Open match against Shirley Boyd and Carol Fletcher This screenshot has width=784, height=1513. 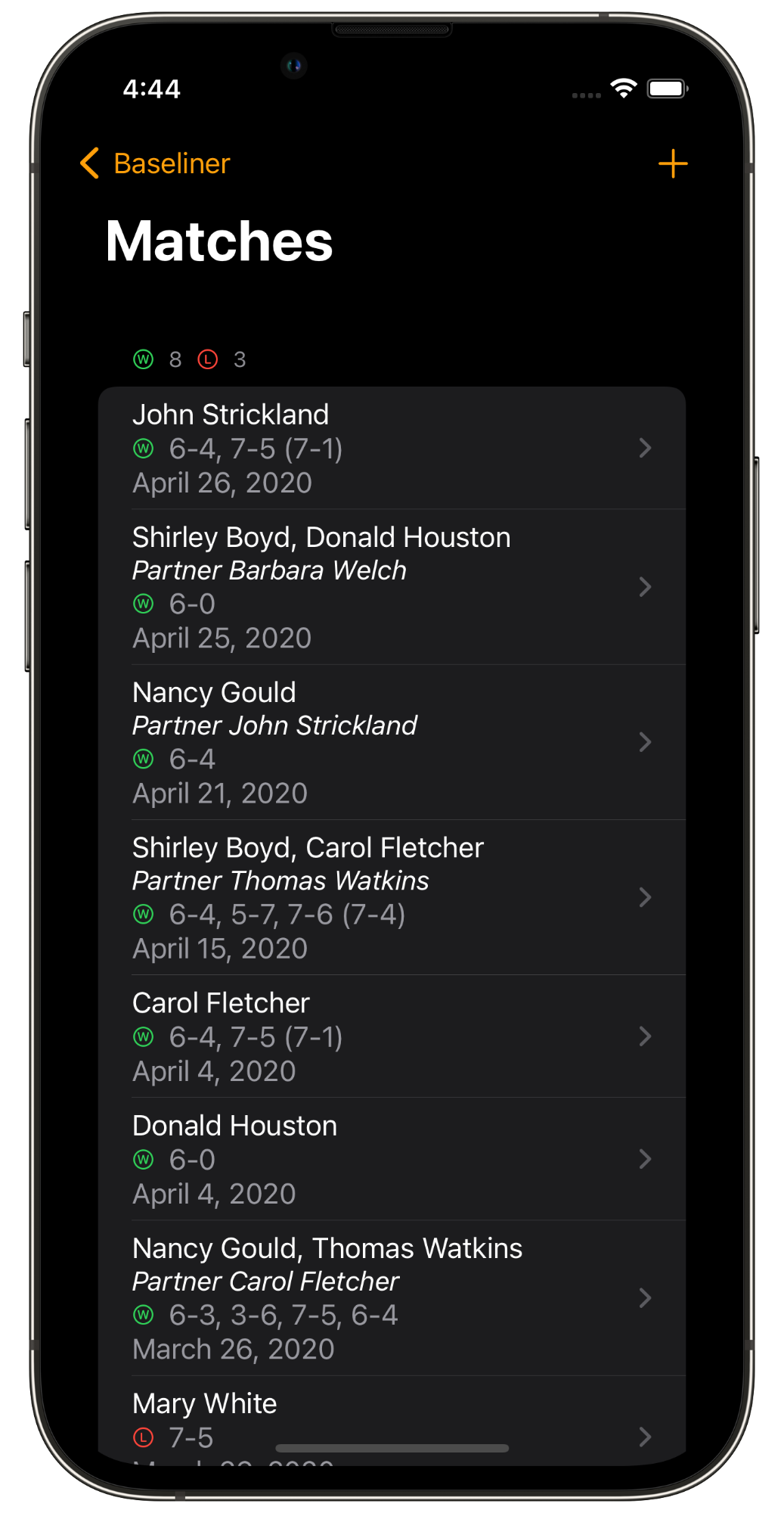pos(392,897)
